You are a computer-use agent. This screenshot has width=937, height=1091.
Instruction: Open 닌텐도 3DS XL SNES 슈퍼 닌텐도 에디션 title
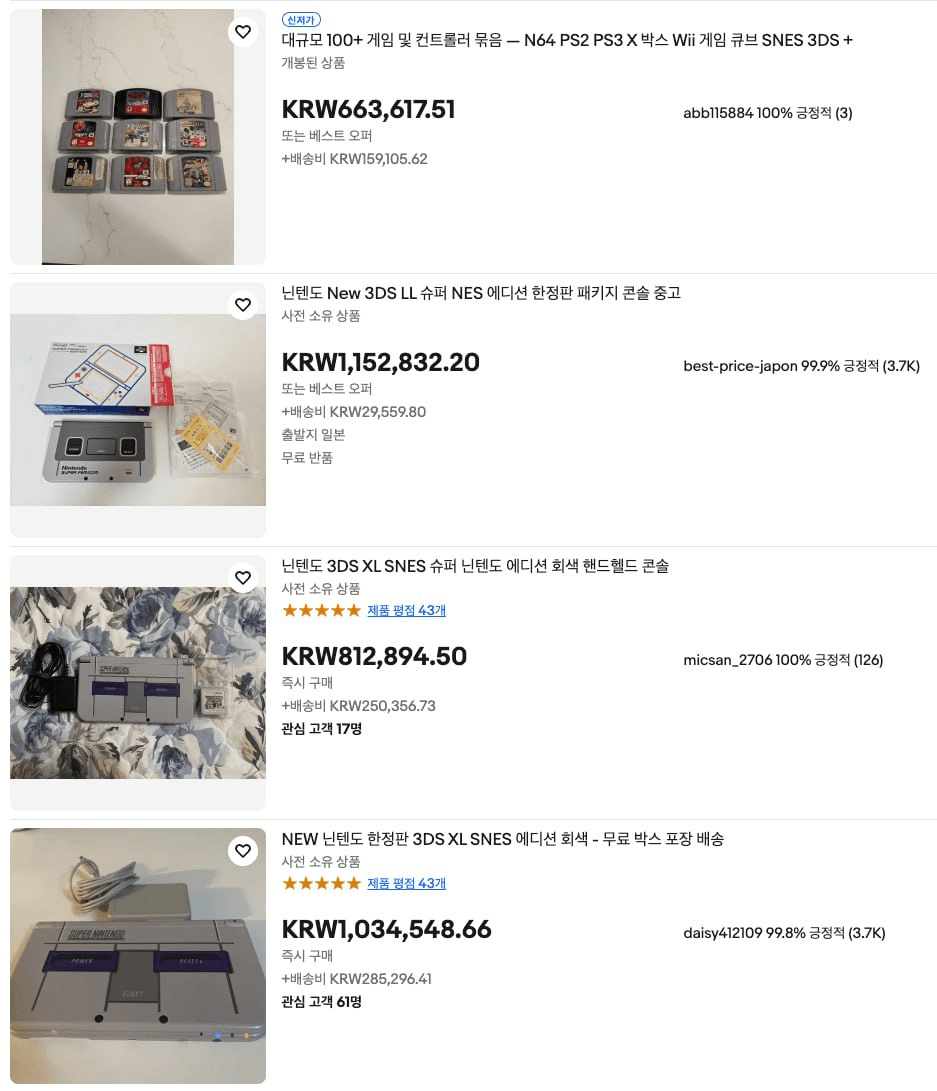(x=475, y=566)
